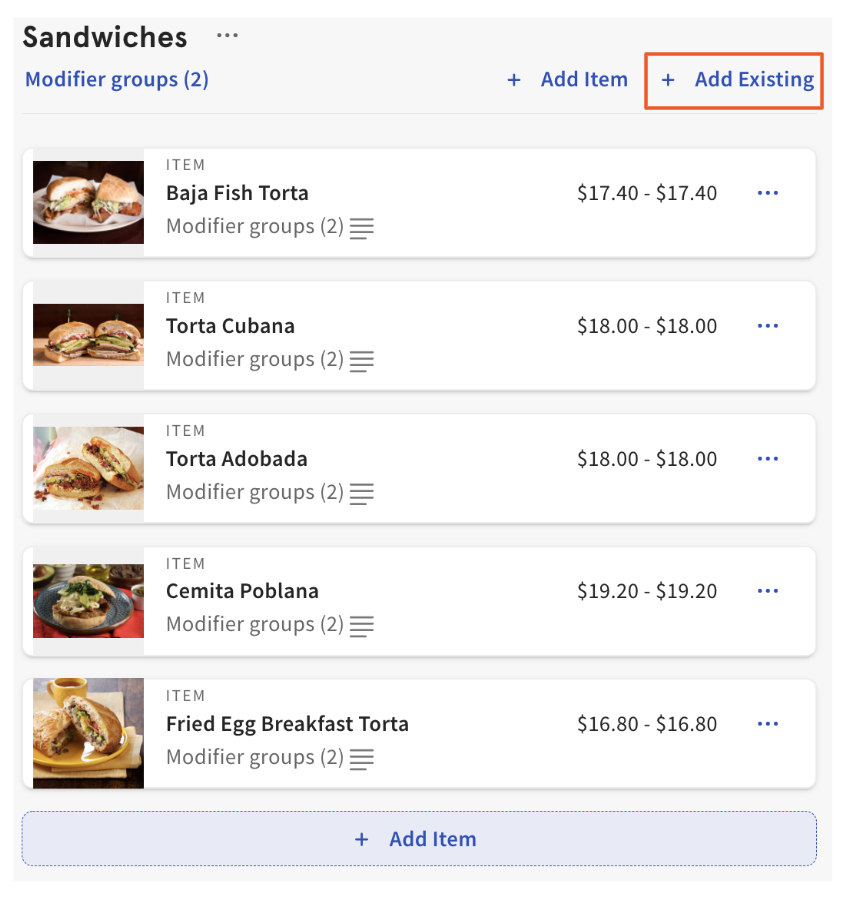Select the Baja Fish Torta item

coord(237,193)
